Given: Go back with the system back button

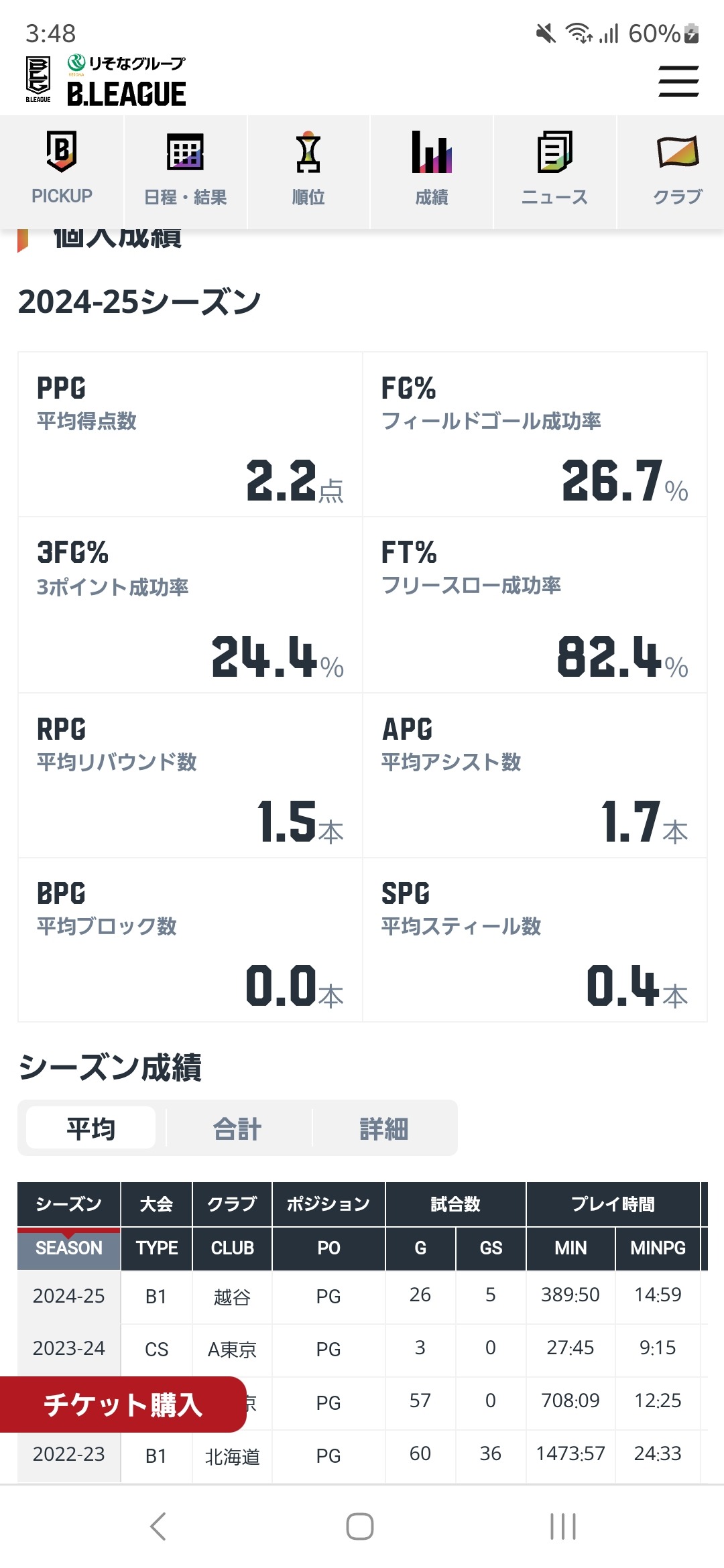Looking at the screenshot, I should coord(158,1526).
